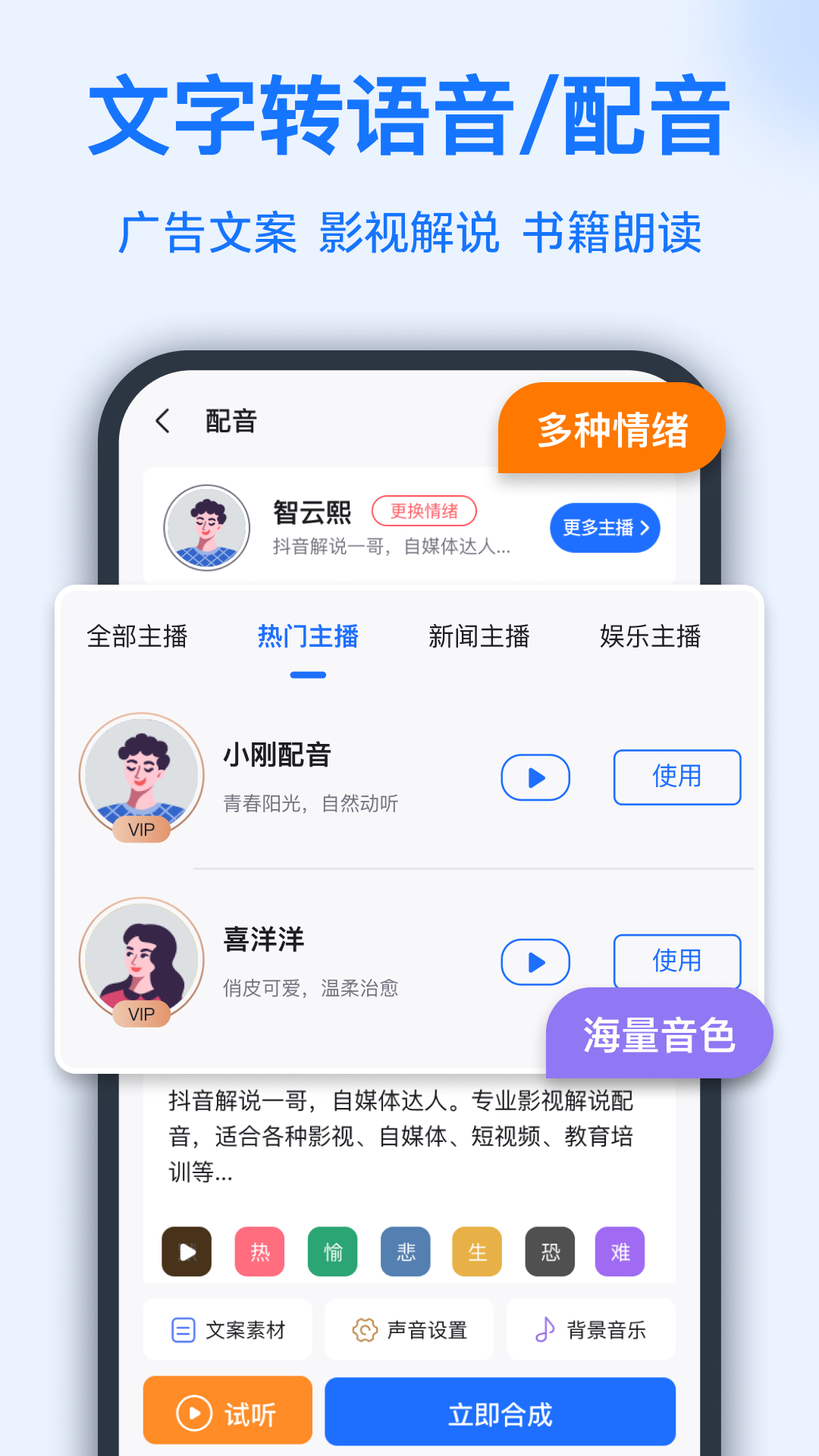The width and height of the screenshot is (819, 1456).
Task: Preview 喜洋洋 with the play button
Action: (535, 962)
